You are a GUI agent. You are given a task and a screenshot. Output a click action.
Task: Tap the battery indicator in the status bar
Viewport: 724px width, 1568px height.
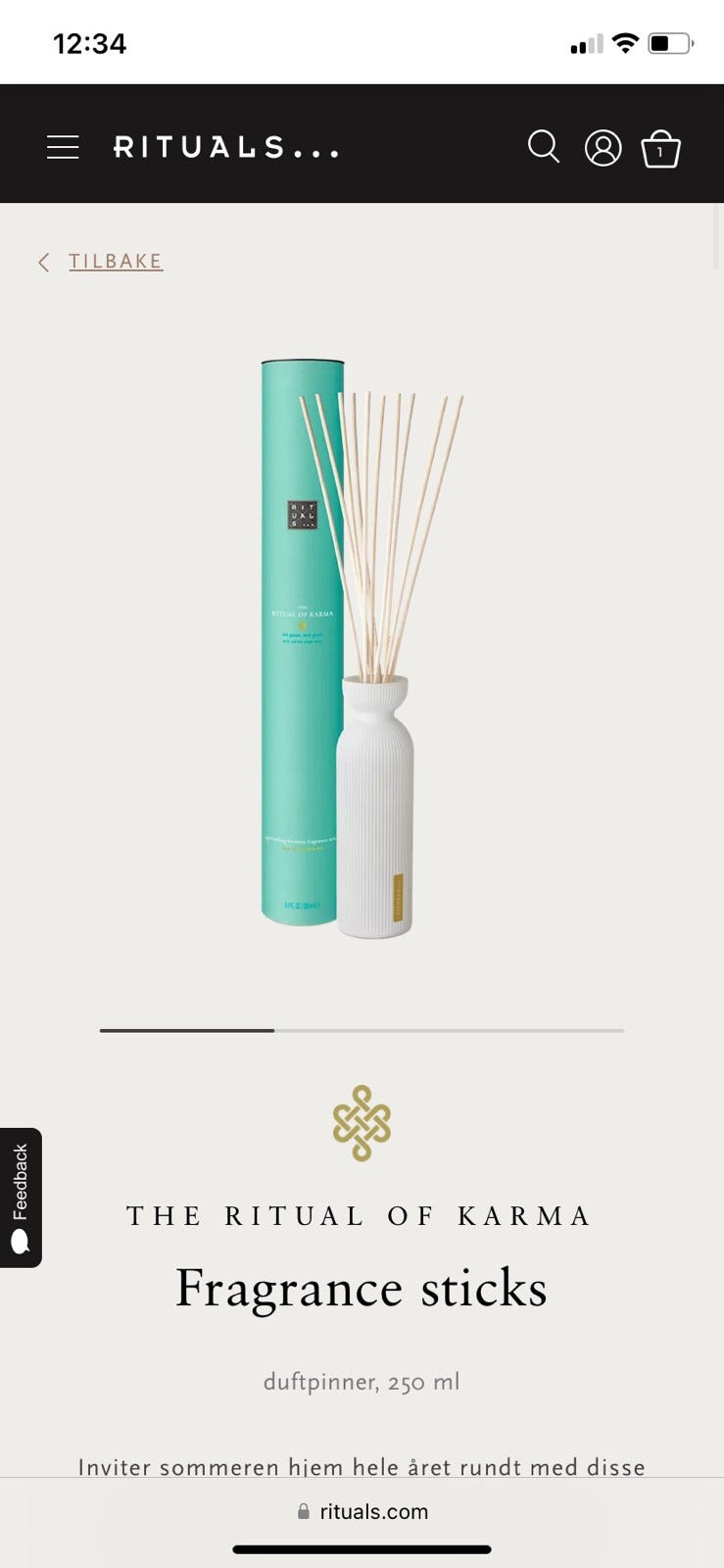[670, 42]
